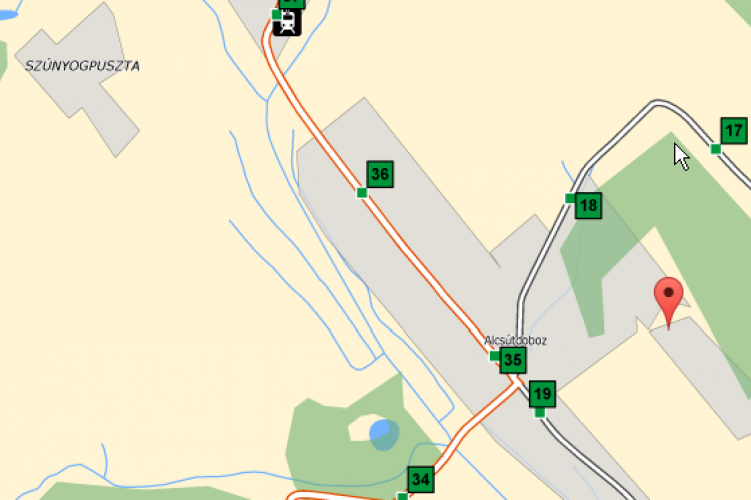Open the green marker numbered 34
This screenshot has width=751, height=500.
421,480
